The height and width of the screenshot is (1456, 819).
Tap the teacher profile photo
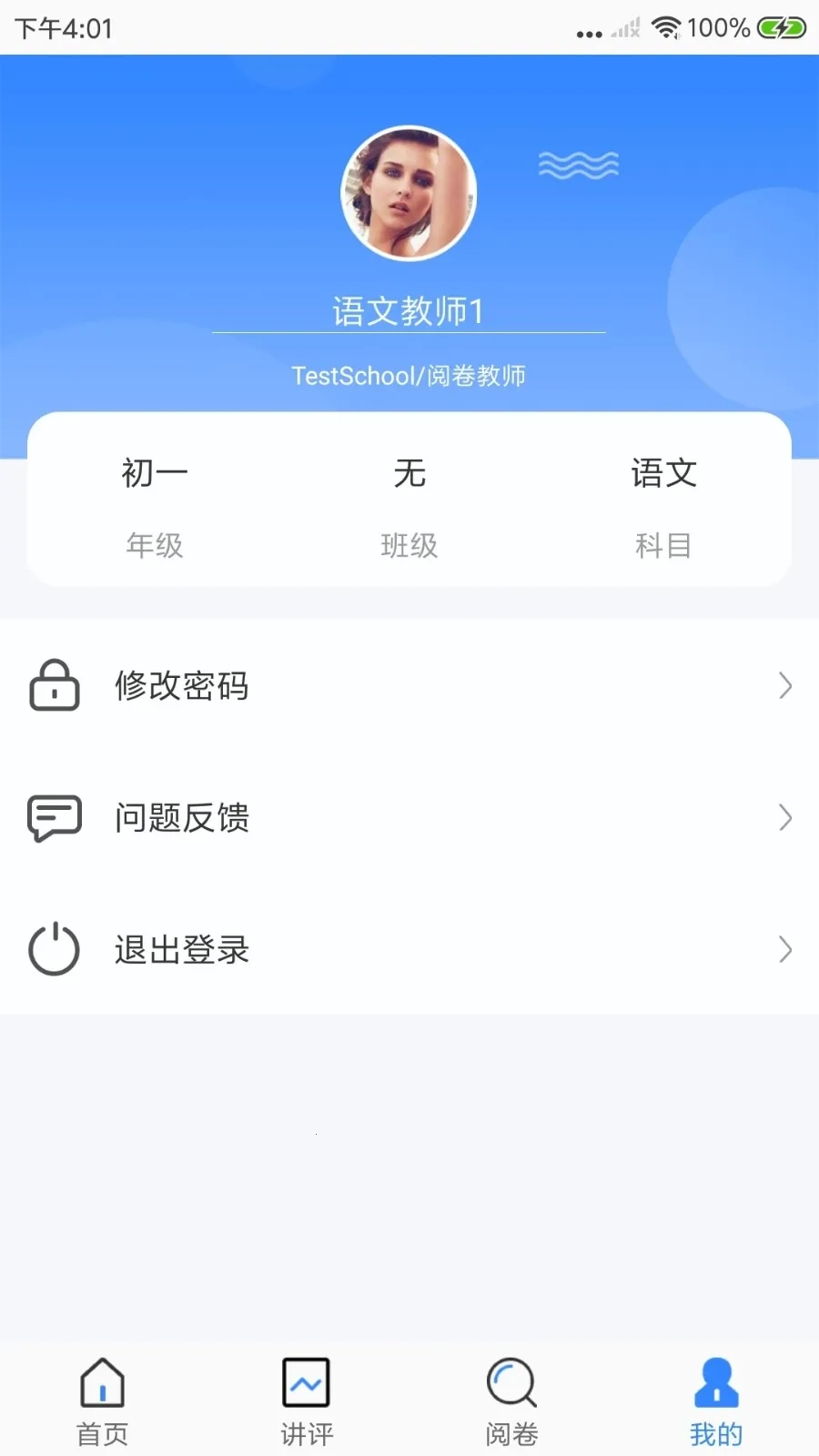tap(409, 192)
